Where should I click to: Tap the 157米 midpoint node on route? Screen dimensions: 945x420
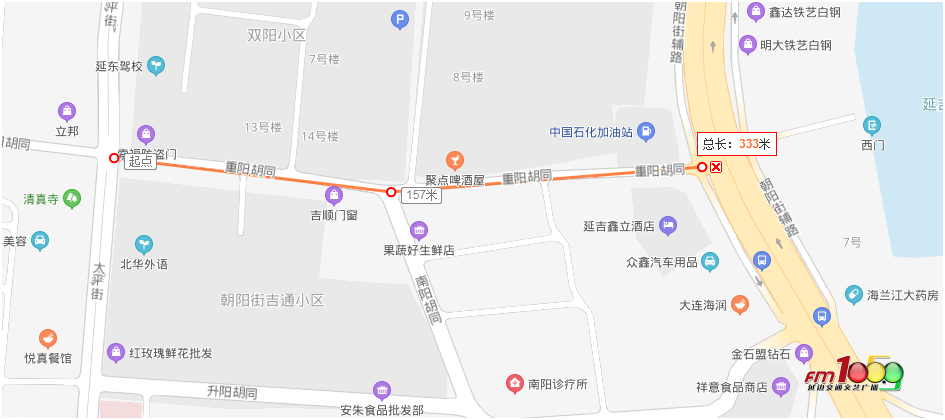(x=391, y=191)
